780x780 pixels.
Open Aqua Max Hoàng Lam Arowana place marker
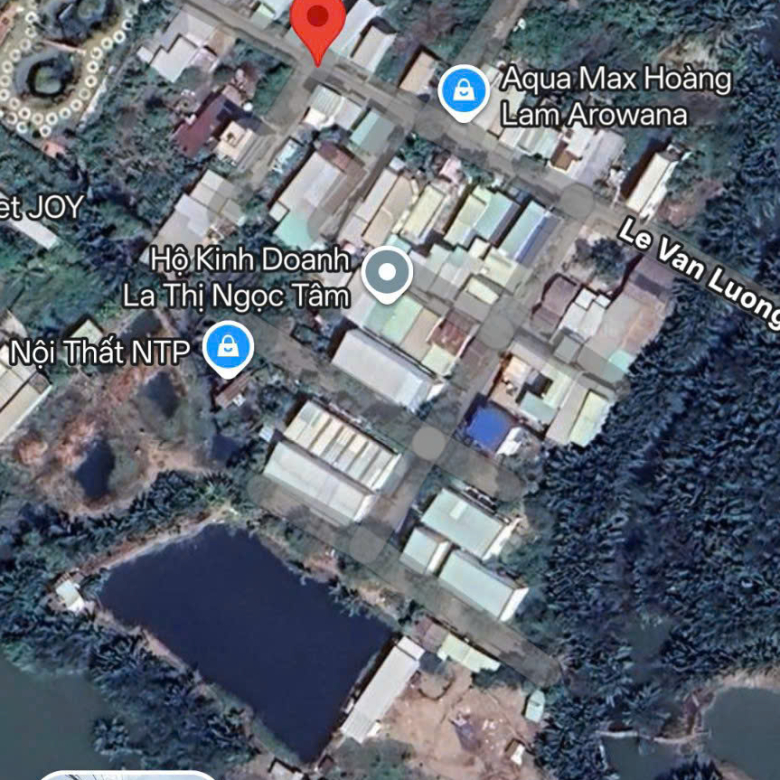click(x=463, y=91)
